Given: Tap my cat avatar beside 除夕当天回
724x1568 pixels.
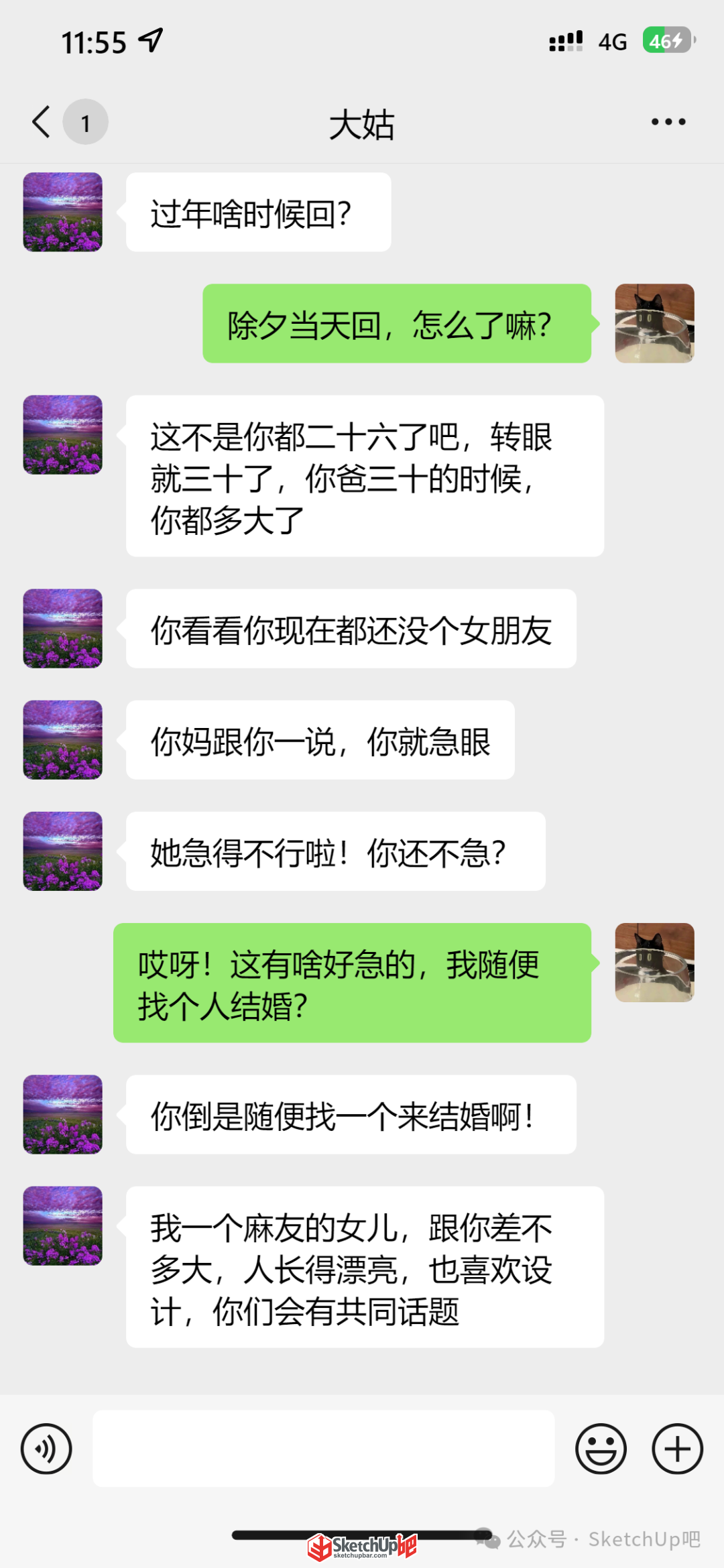Looking at the screenshot, I should (654, 323).
